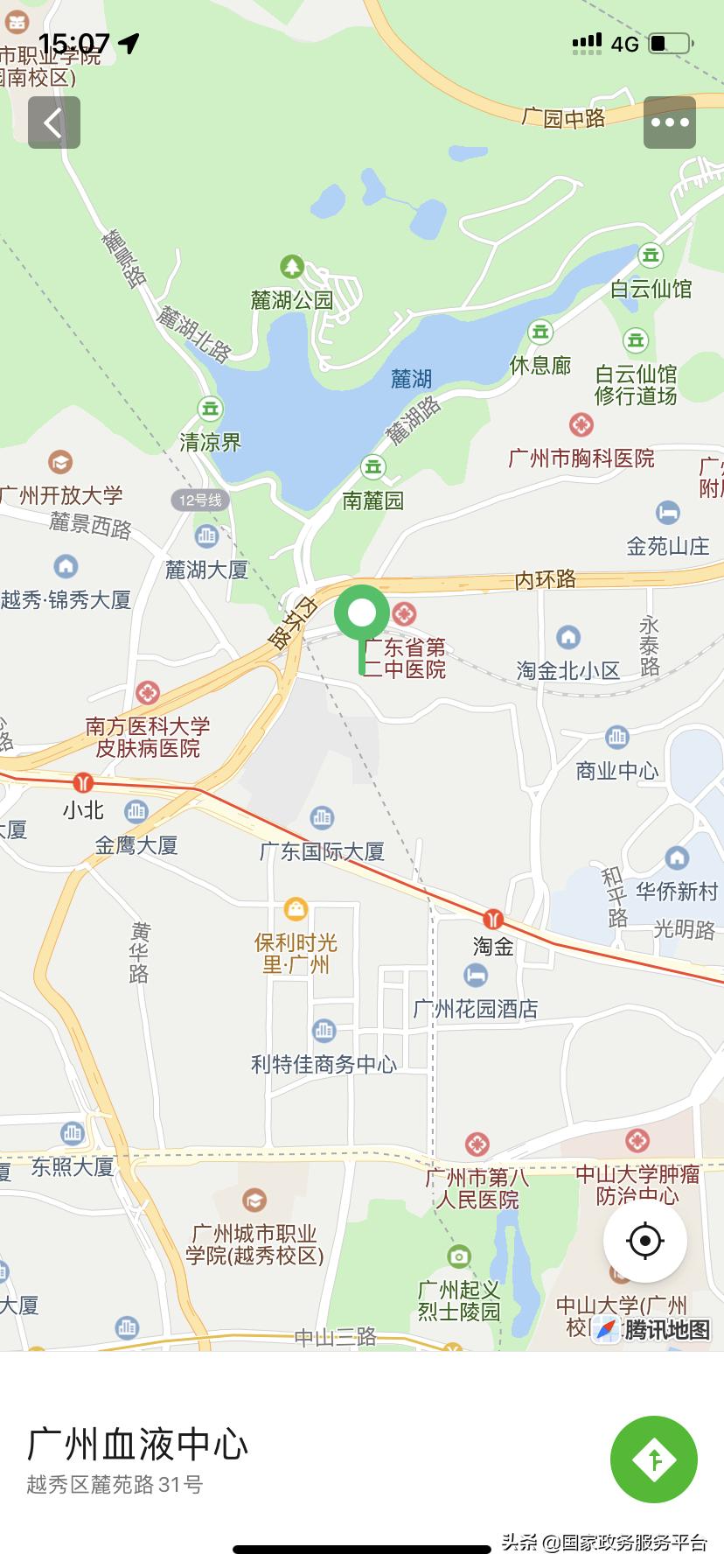Tap the 麓湖公园 park icon
This screenshot has height=1568, width=724.
pyautogui.click(x=291, y=267)
